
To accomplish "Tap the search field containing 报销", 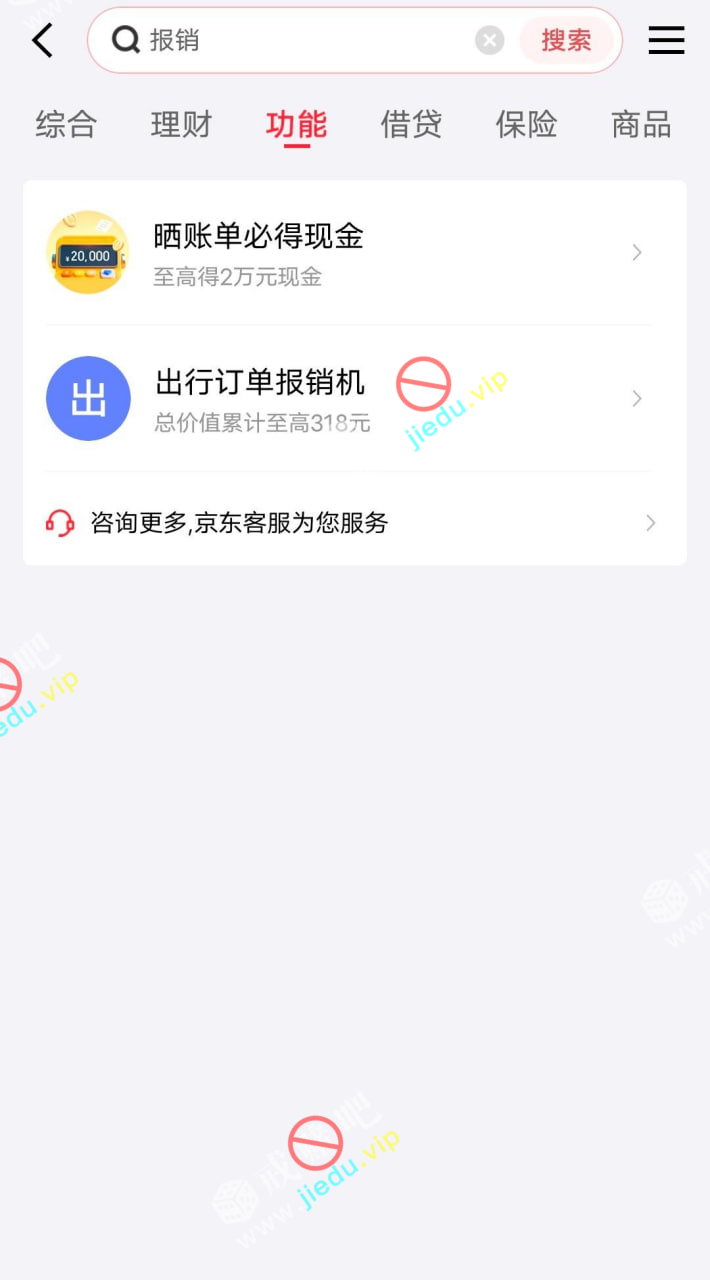I will coord(300,41).
